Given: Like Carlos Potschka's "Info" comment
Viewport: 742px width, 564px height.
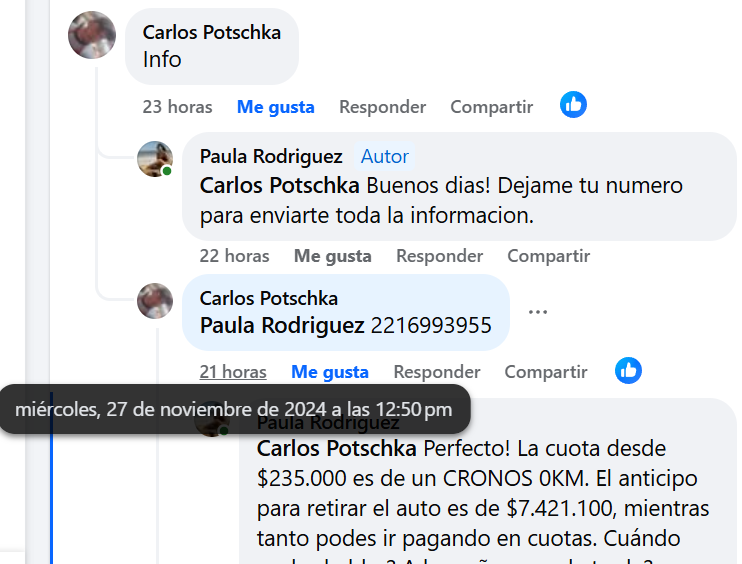Looking at the screenshot, I should [x=275, y=107].
